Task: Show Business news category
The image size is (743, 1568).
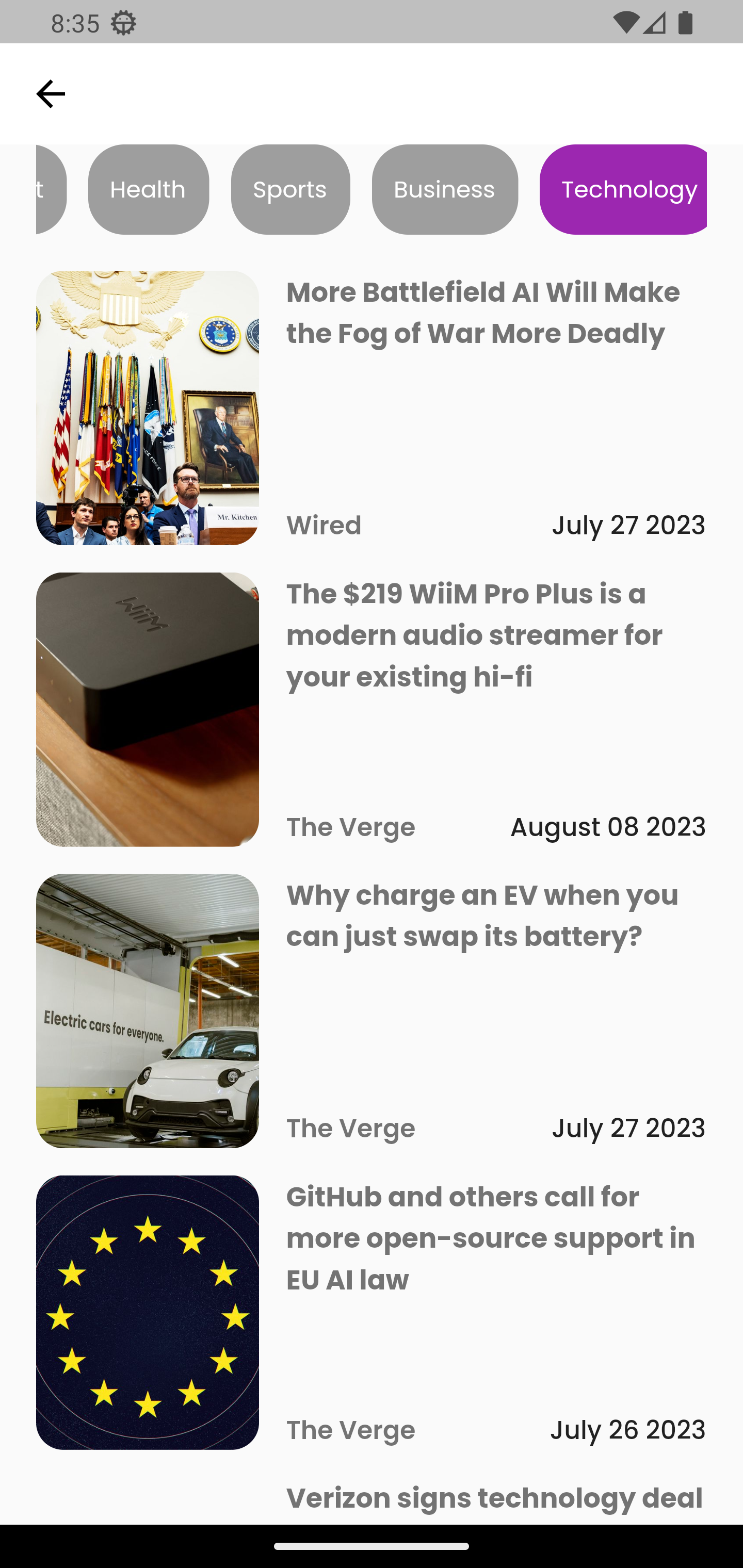Action: pos(445,189)
